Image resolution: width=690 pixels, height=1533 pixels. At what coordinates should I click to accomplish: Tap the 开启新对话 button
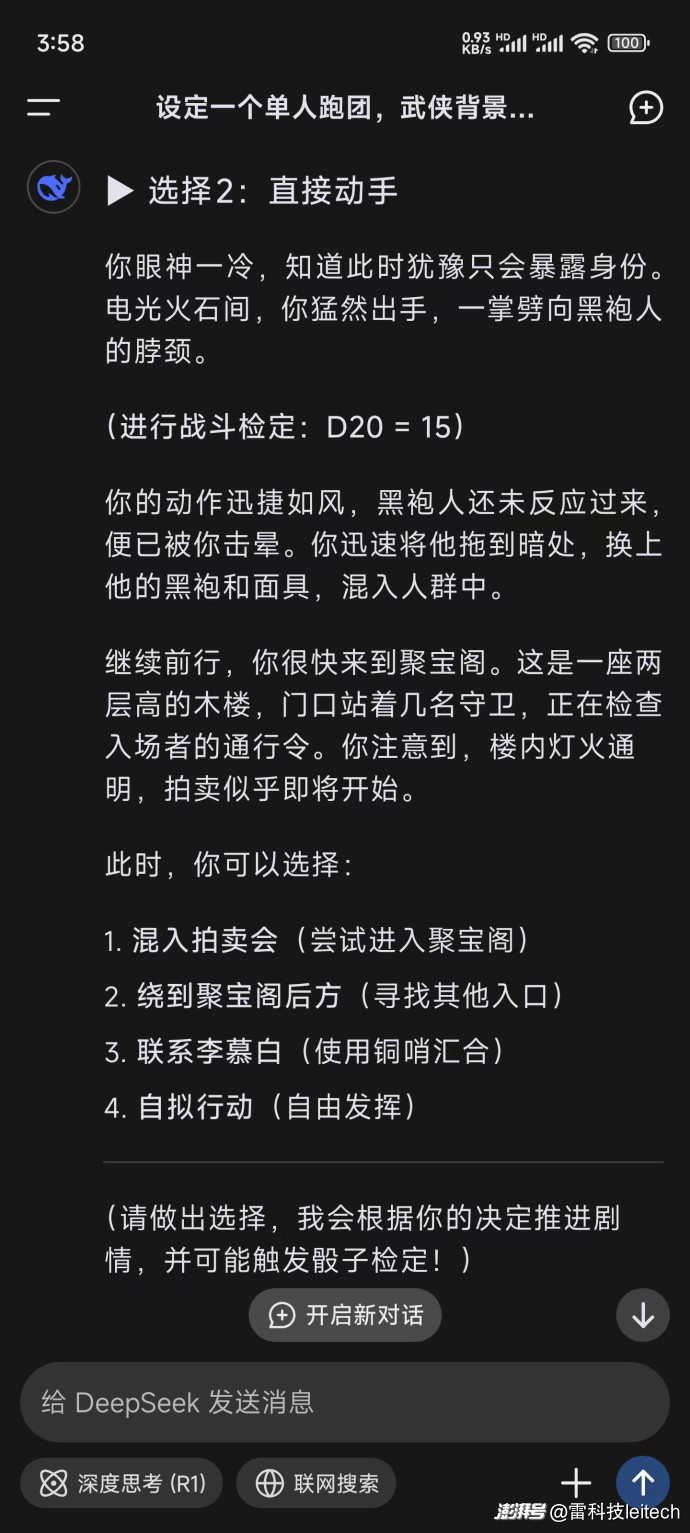point(345,1315)
